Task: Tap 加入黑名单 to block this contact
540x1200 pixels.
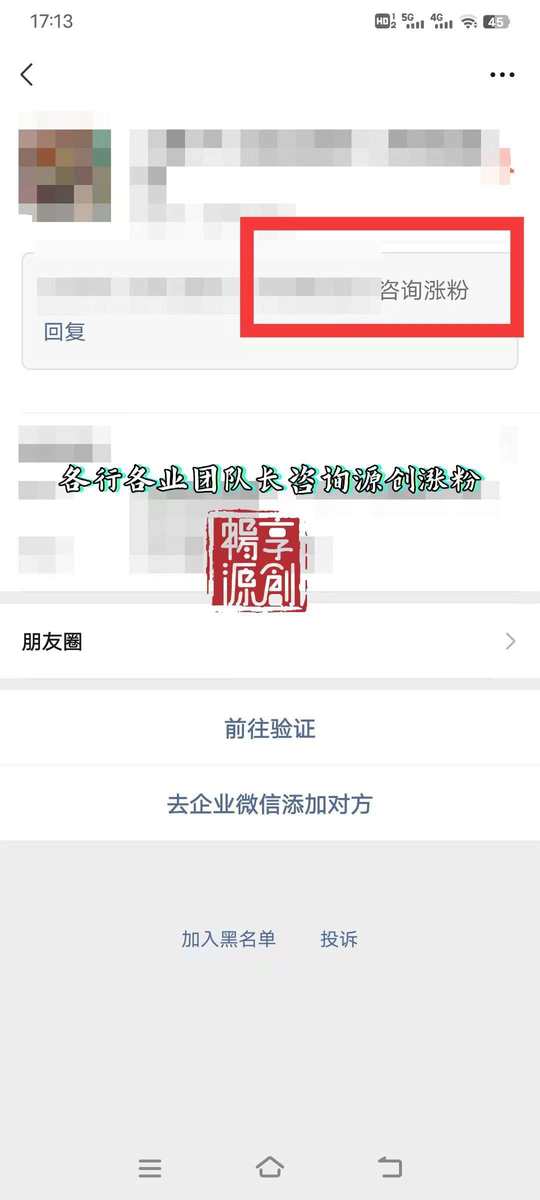Action: tap(228, 939)
